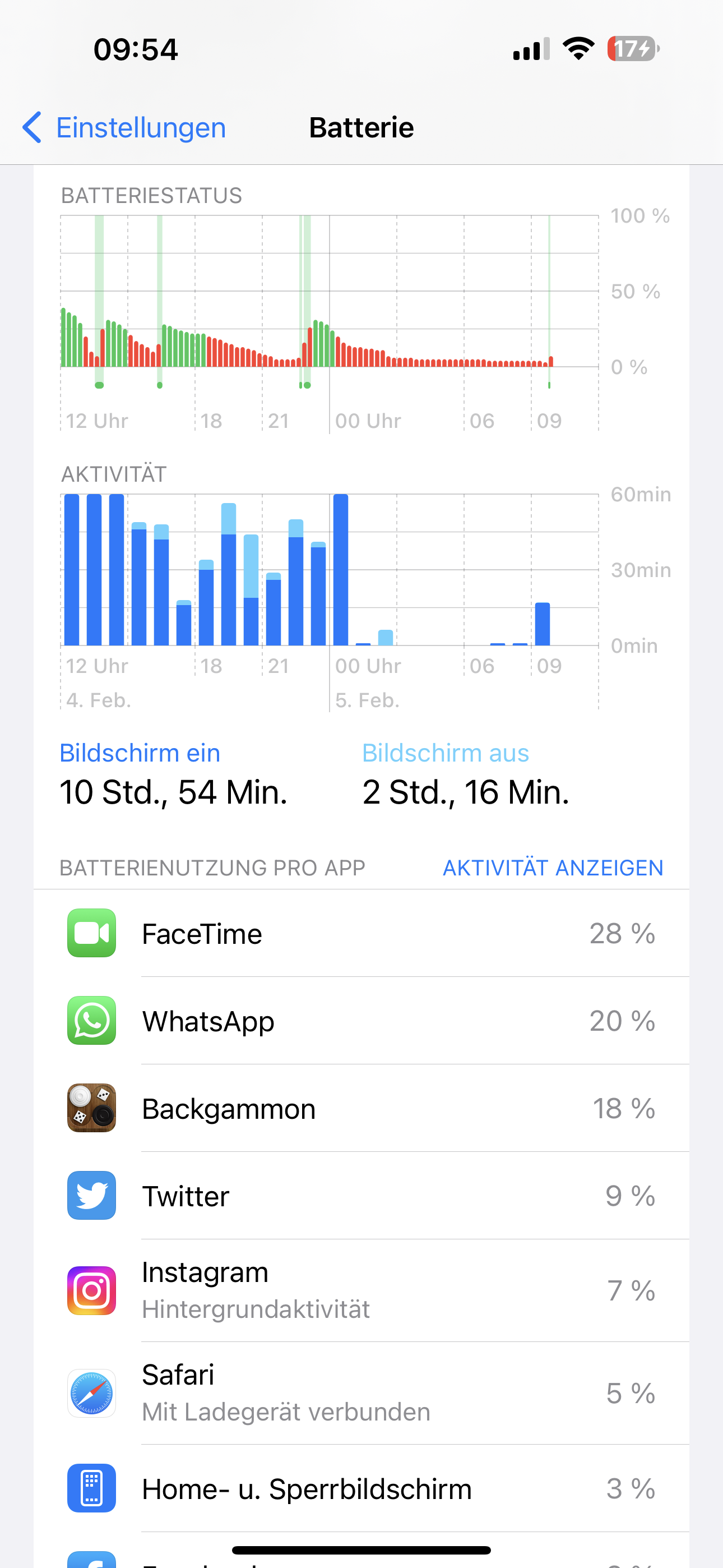
Task: Open the Home- u. Sperrbildschirm row
Action: click(x=361, y=1489)
